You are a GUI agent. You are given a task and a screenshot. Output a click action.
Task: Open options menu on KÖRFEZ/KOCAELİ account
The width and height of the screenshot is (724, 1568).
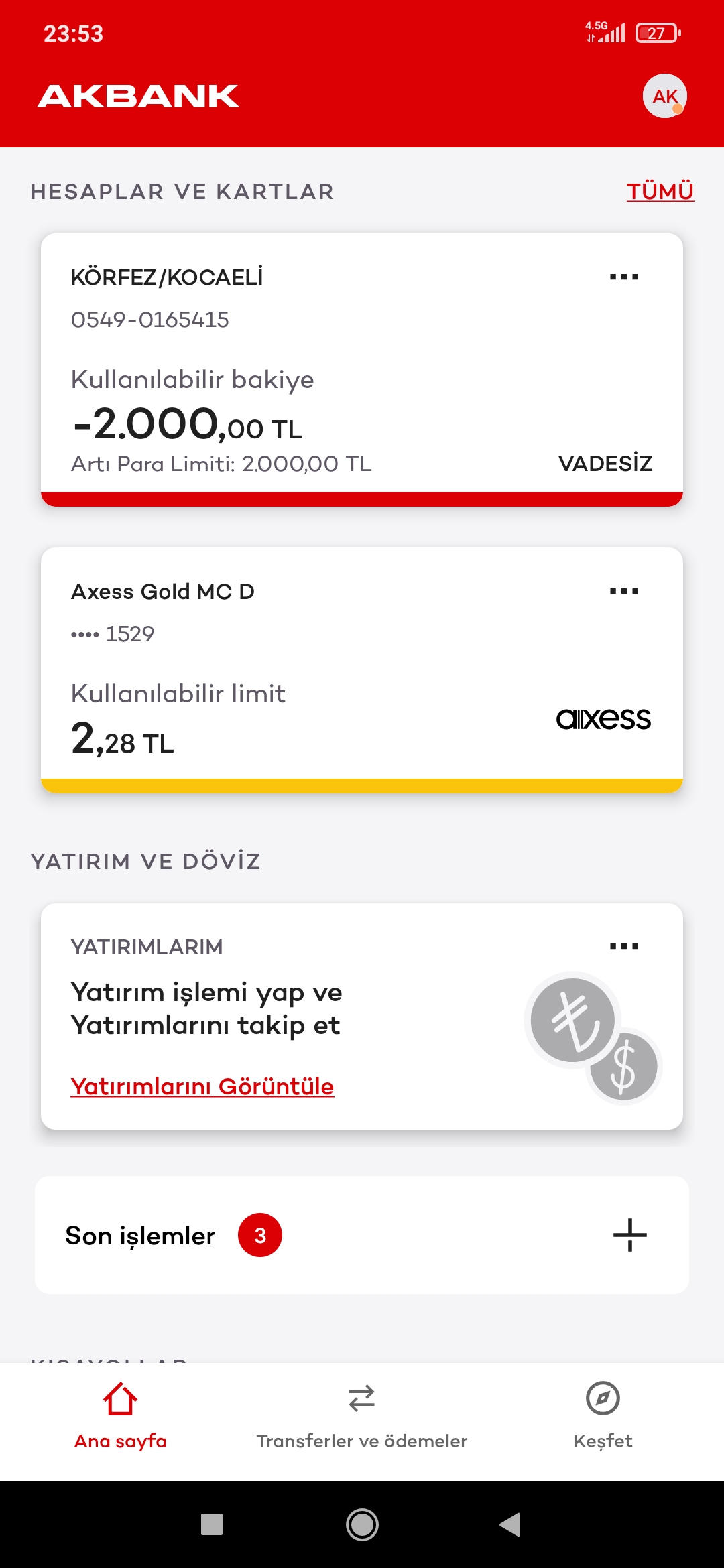tap(623, 277)
